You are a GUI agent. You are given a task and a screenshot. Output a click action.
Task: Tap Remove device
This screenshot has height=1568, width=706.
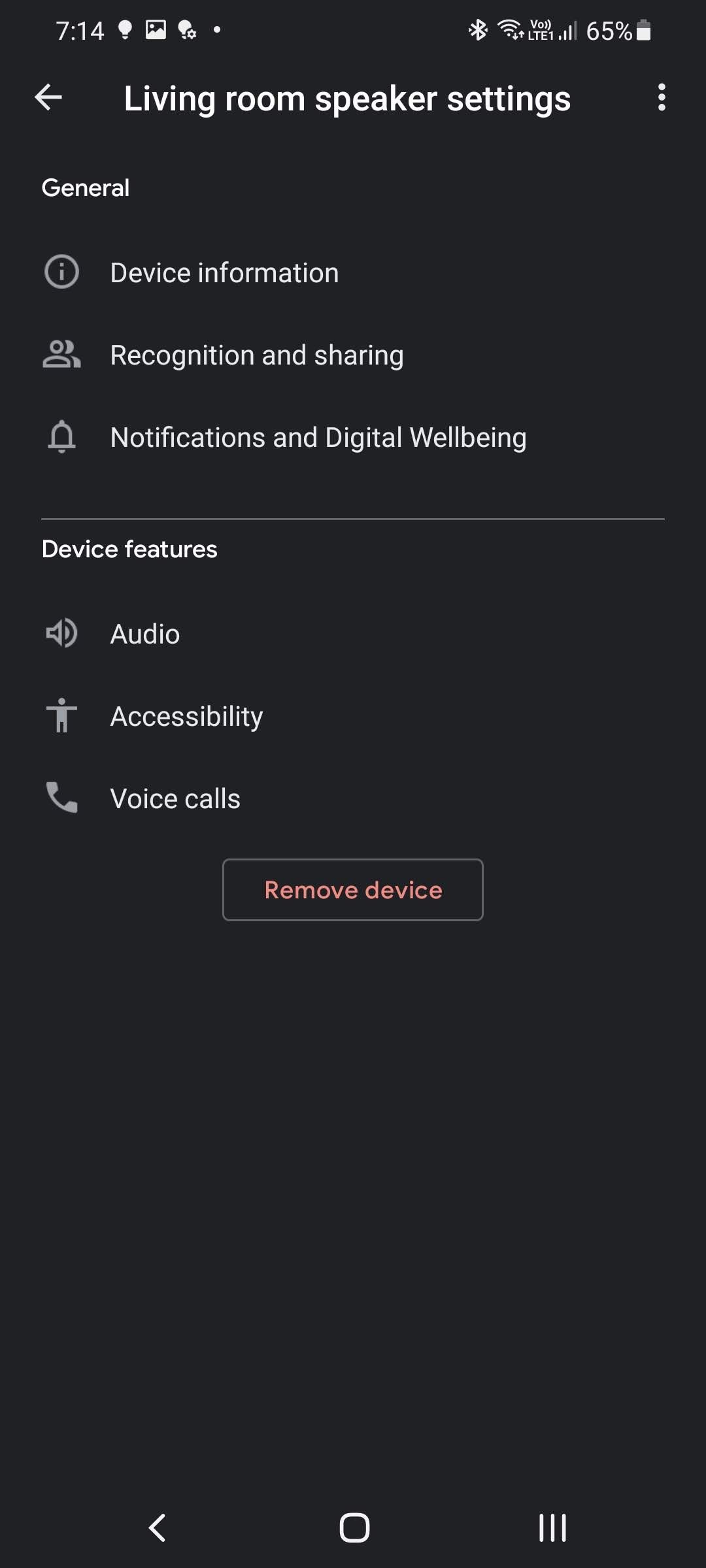tap(352, 890)
